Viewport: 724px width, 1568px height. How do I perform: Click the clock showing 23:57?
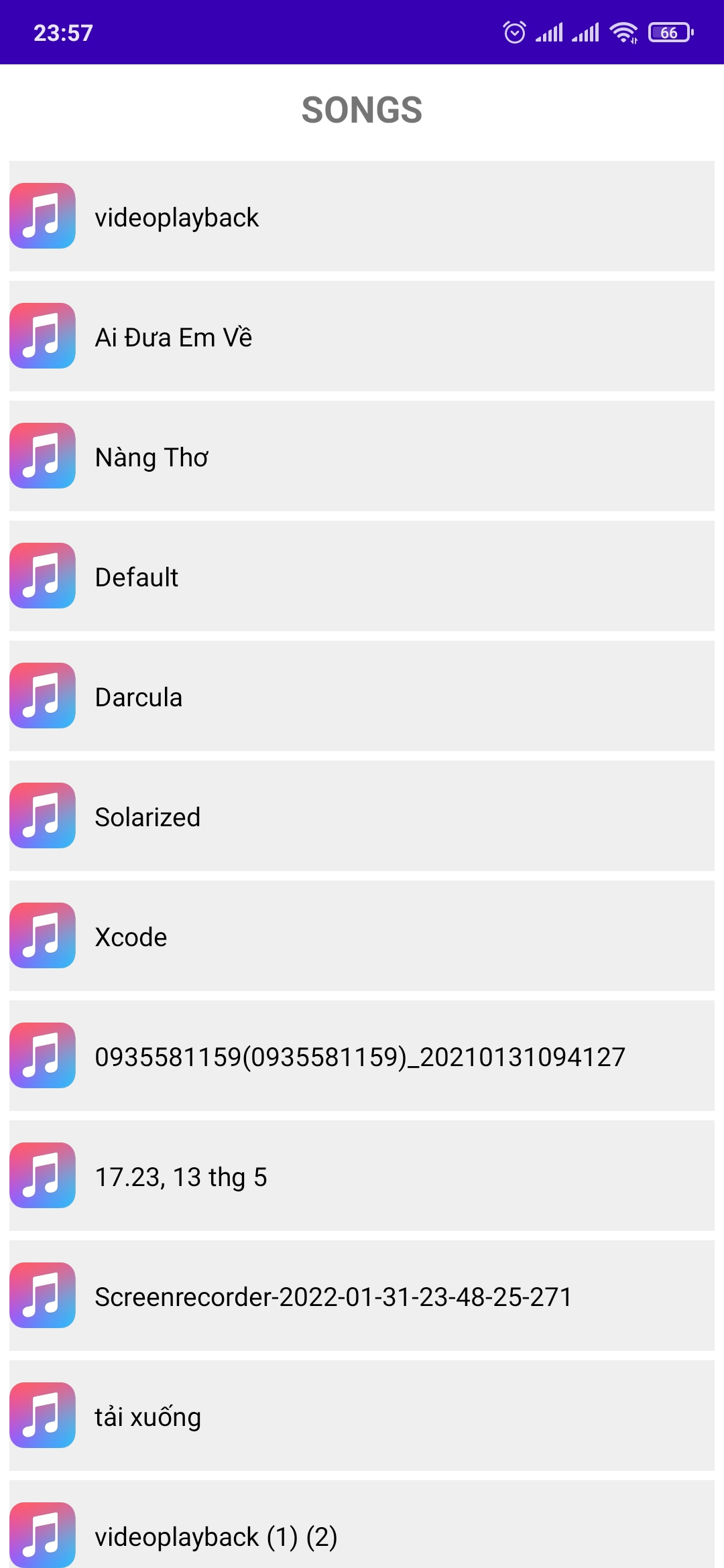point(64,32)
